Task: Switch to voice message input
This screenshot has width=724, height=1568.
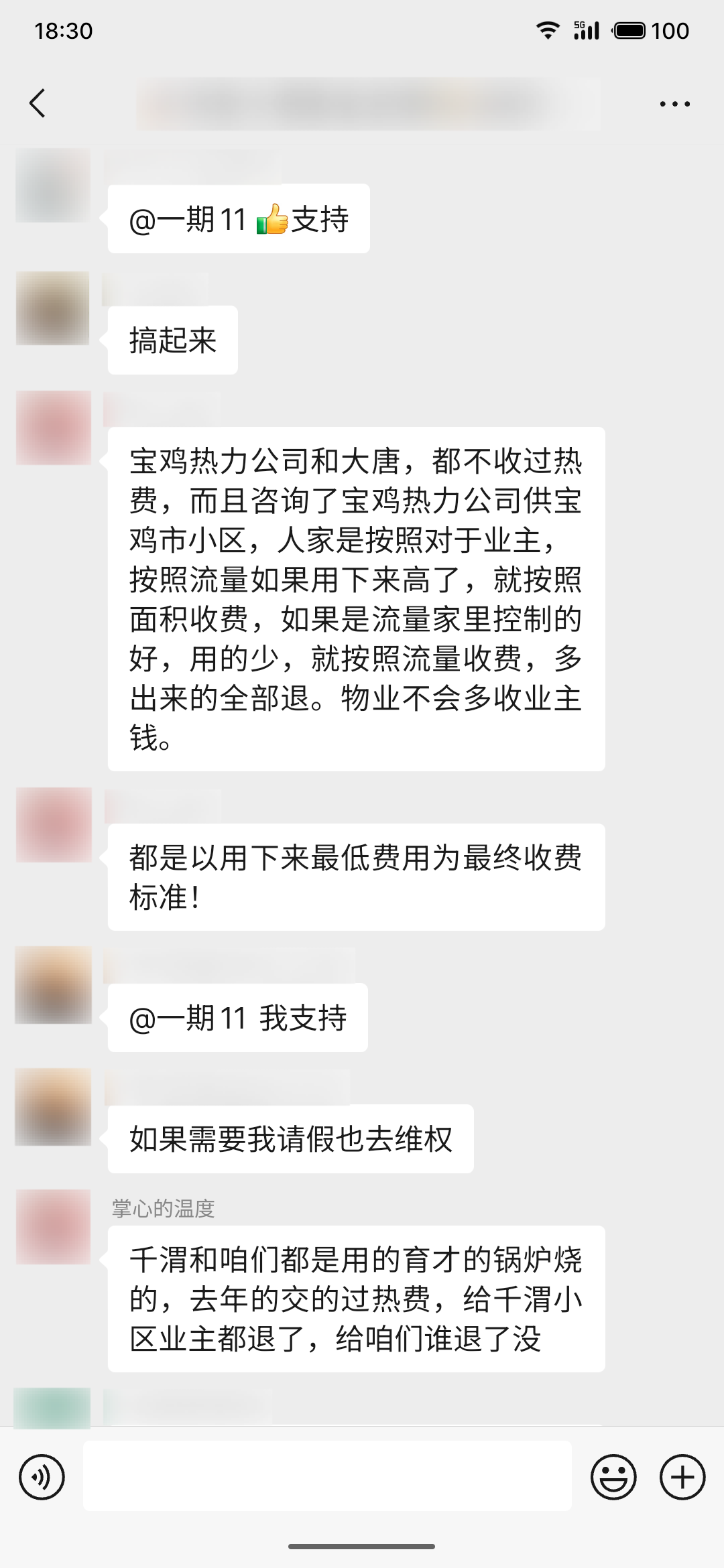Action: point(42,1477)
